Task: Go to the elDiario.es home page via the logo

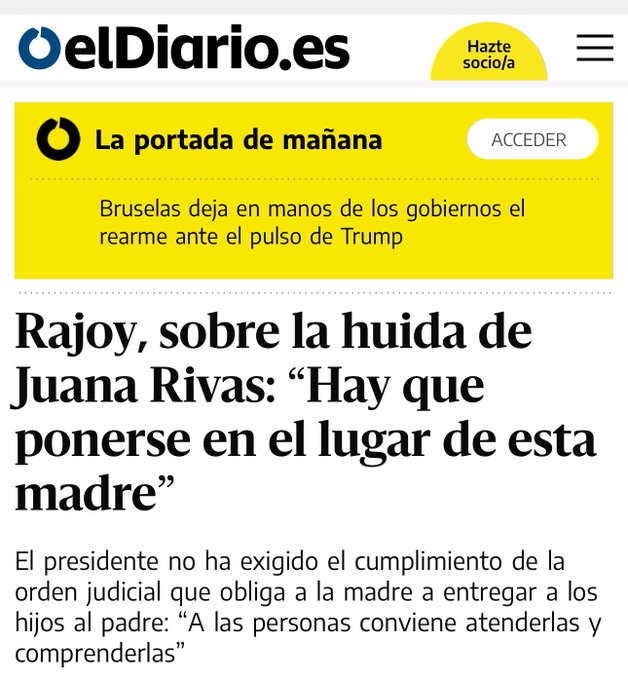Action: point(184,48)
